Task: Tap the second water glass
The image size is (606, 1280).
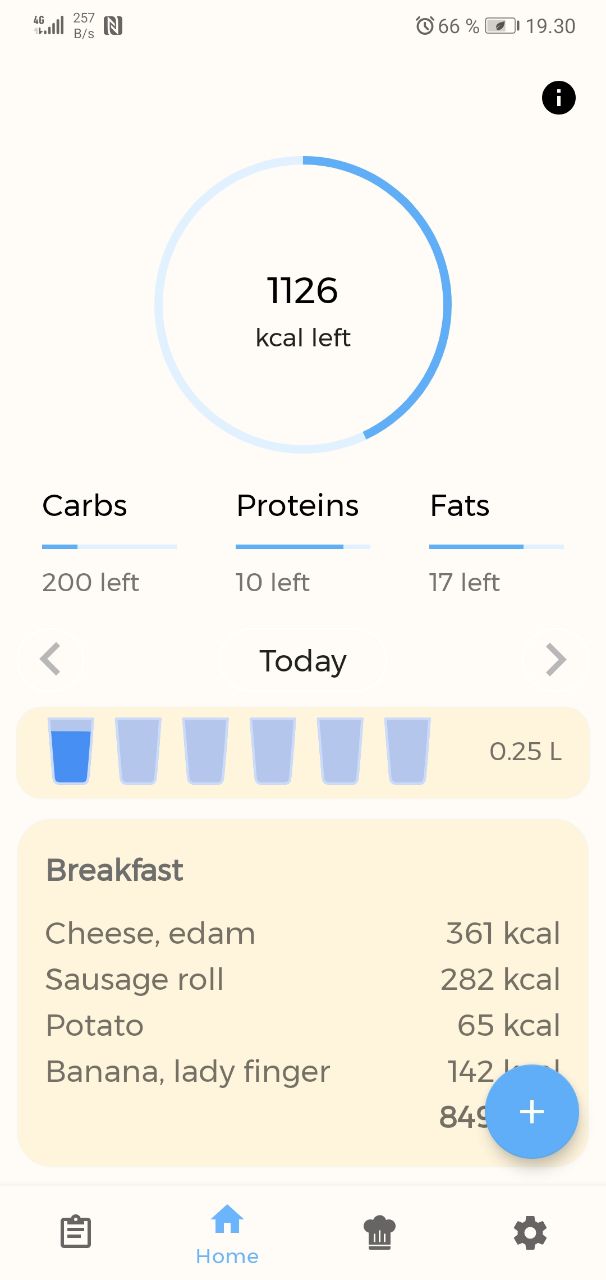Action: 138,751
